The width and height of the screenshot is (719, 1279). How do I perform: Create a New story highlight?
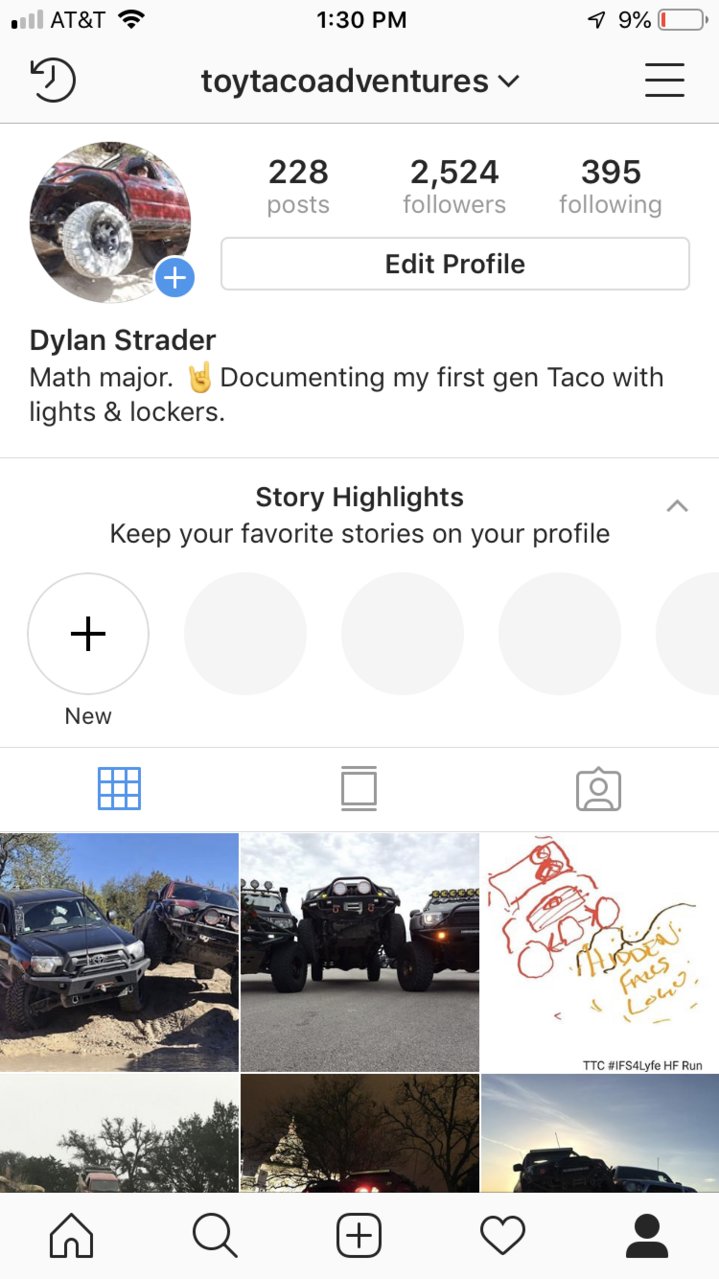tap(88, 634)
